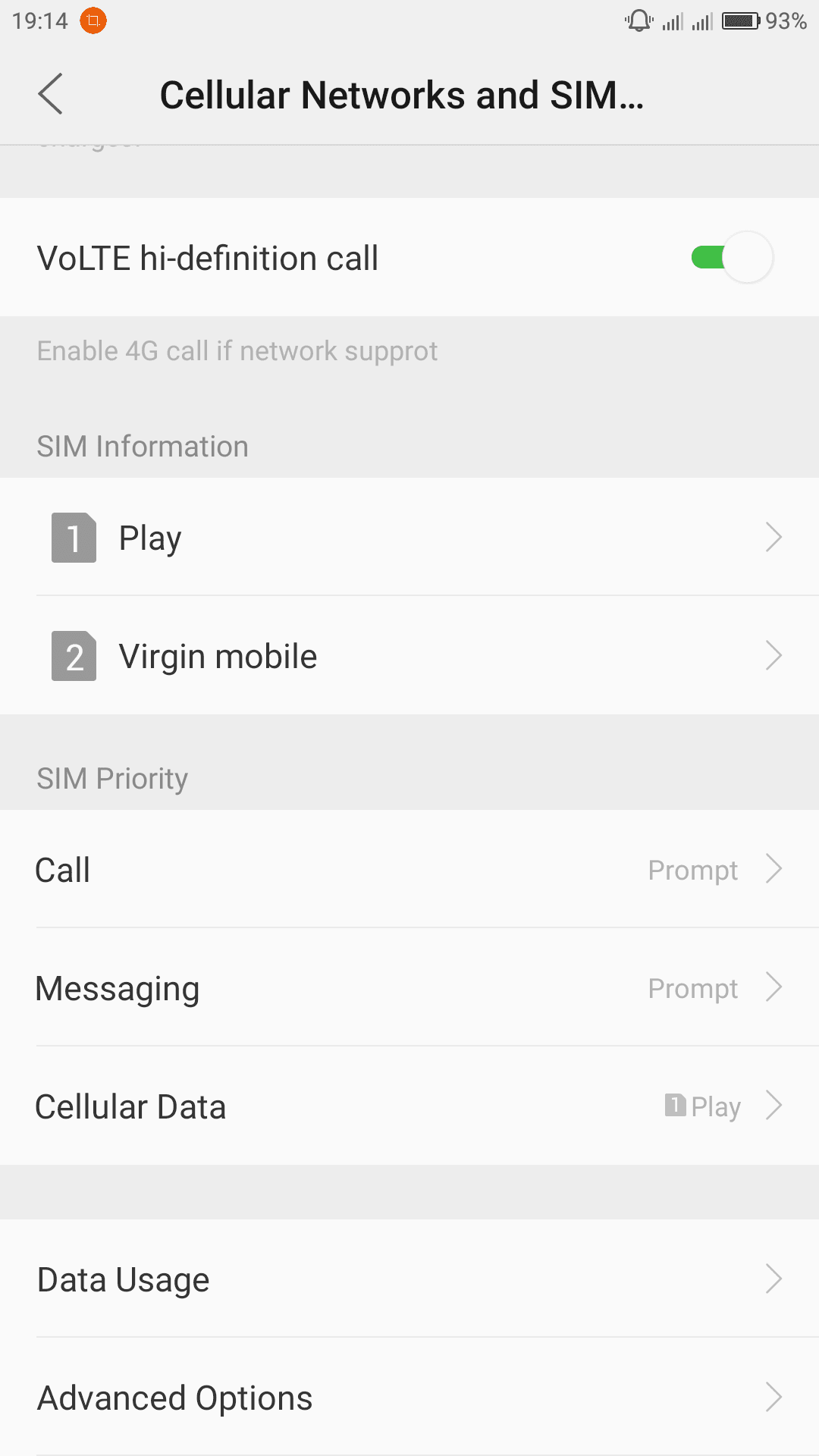819x1456 pixels.
Task: Open SIM 2 Virgin mobile information
Action: (x=409, y=656)
